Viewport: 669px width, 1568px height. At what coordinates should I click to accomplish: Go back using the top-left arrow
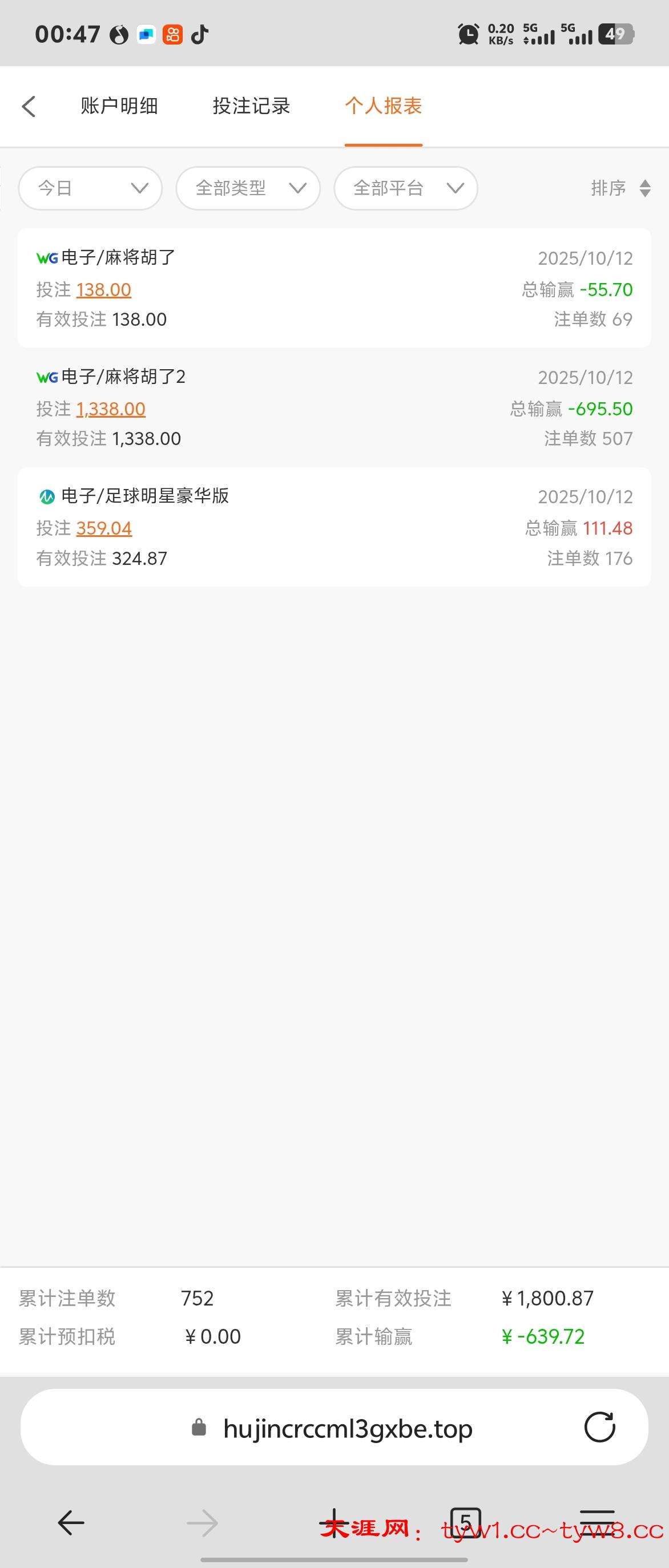(x=29, y=107)
